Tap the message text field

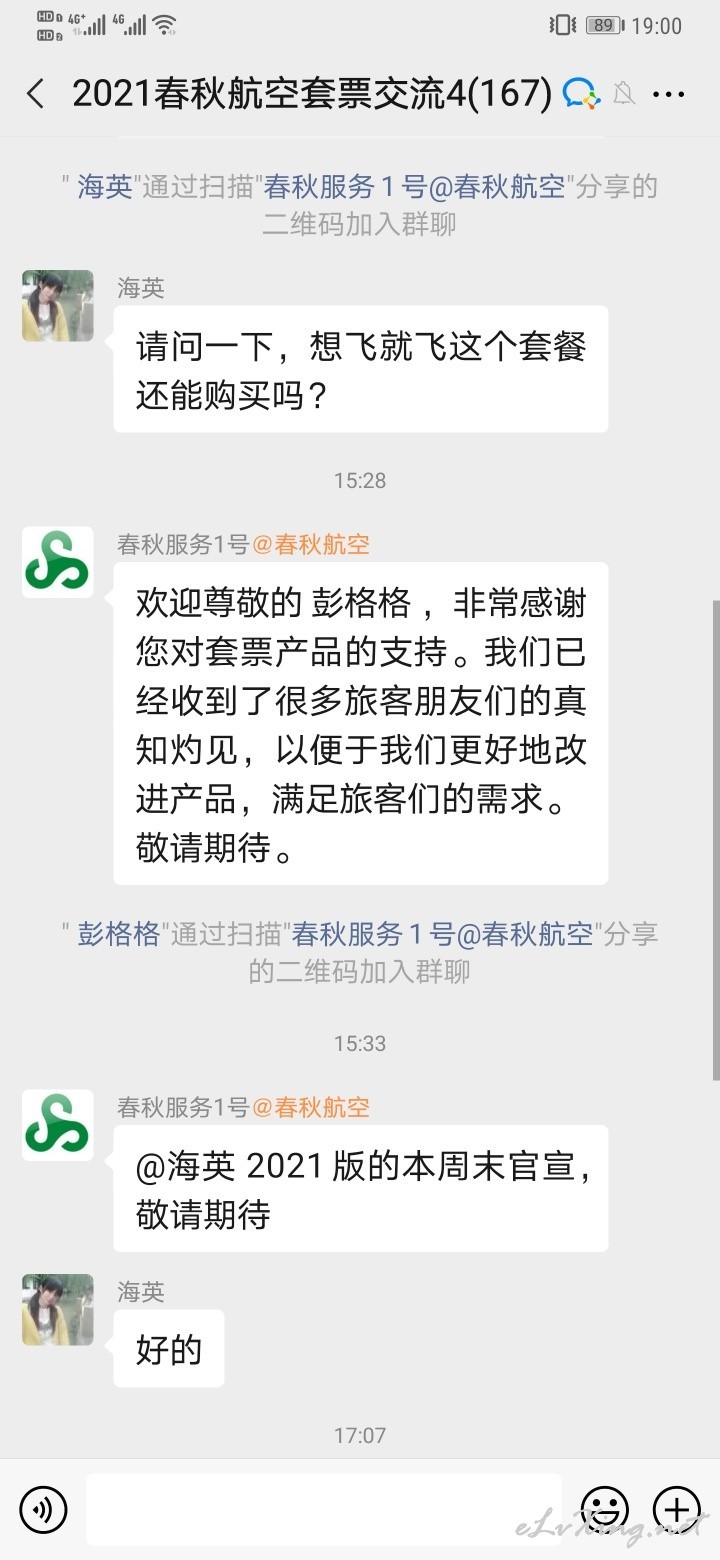point(324,1509)
